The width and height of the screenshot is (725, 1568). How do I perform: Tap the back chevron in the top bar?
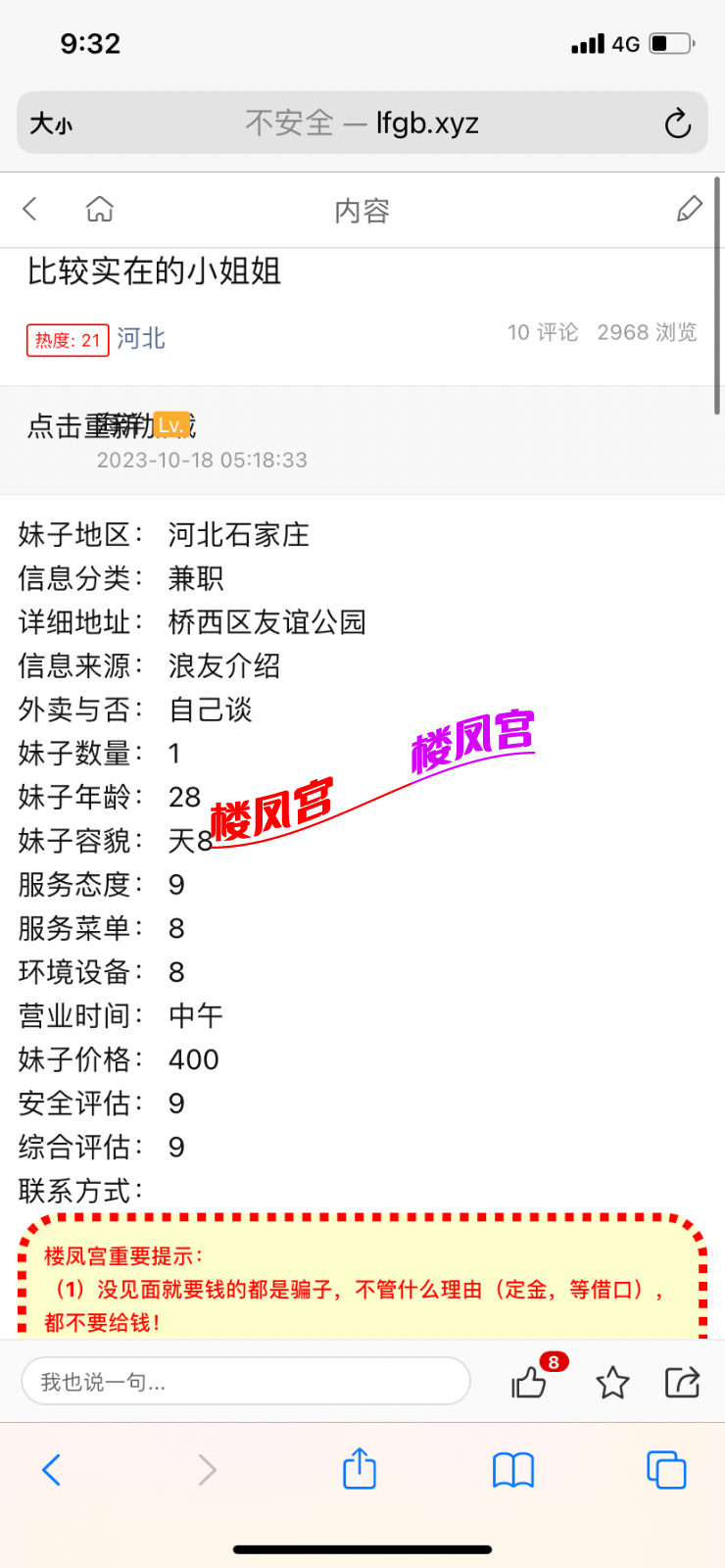click(x=29, y=209)
